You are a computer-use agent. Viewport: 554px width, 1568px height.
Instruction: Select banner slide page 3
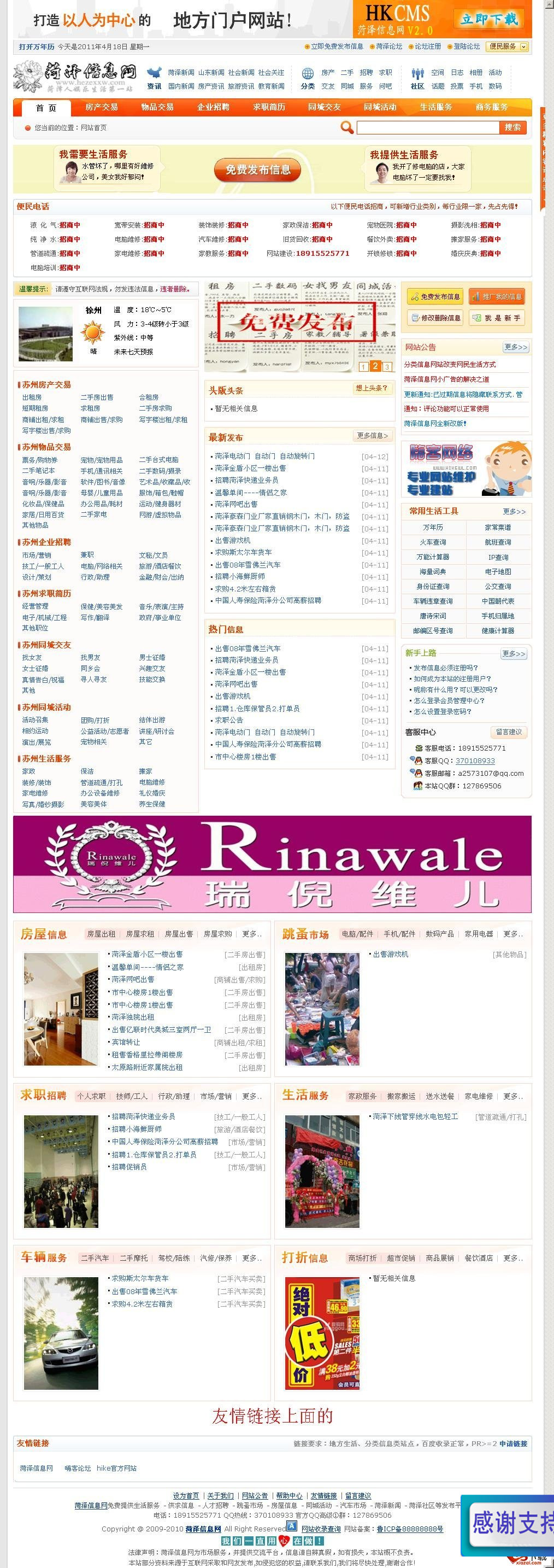point(386,366)
